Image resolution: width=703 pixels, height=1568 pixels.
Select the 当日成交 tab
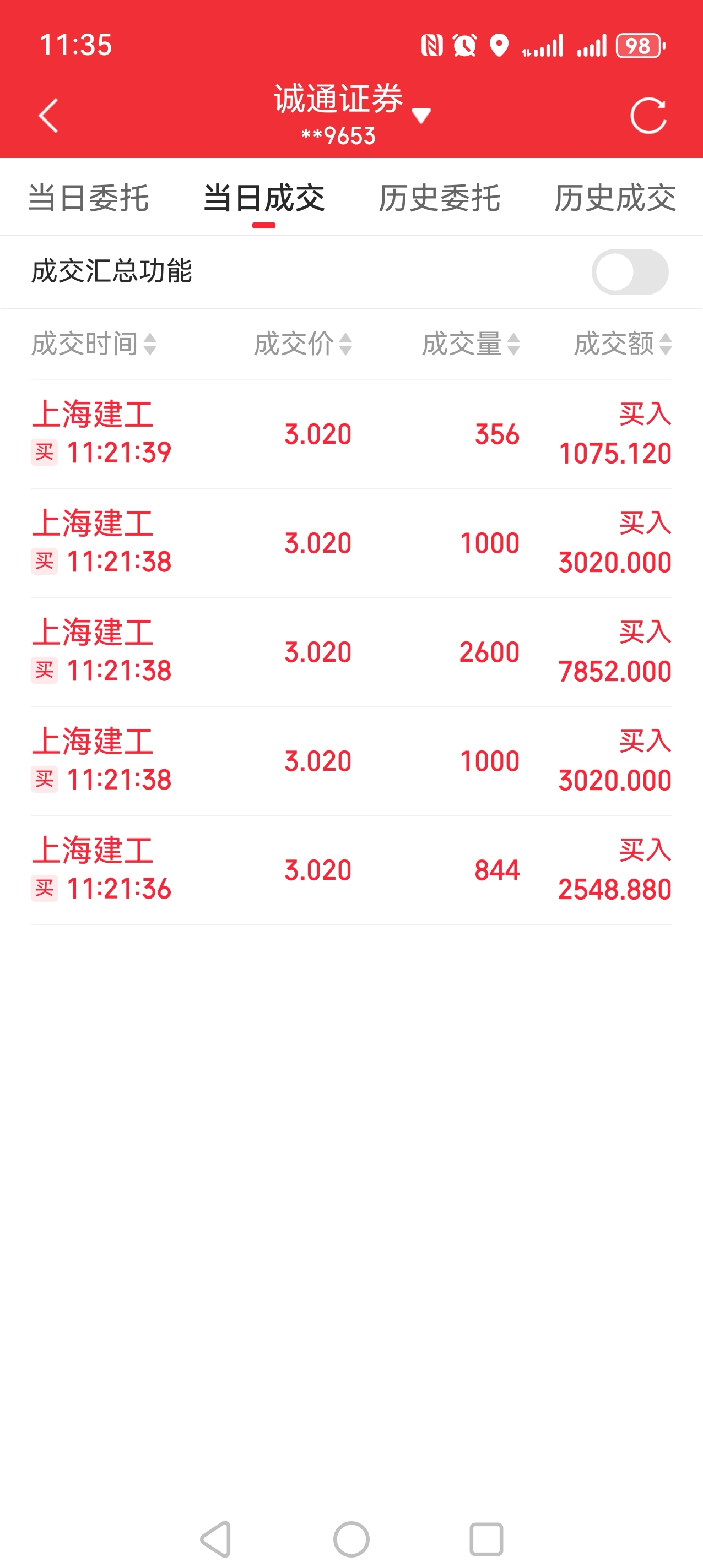pos(264,198)
